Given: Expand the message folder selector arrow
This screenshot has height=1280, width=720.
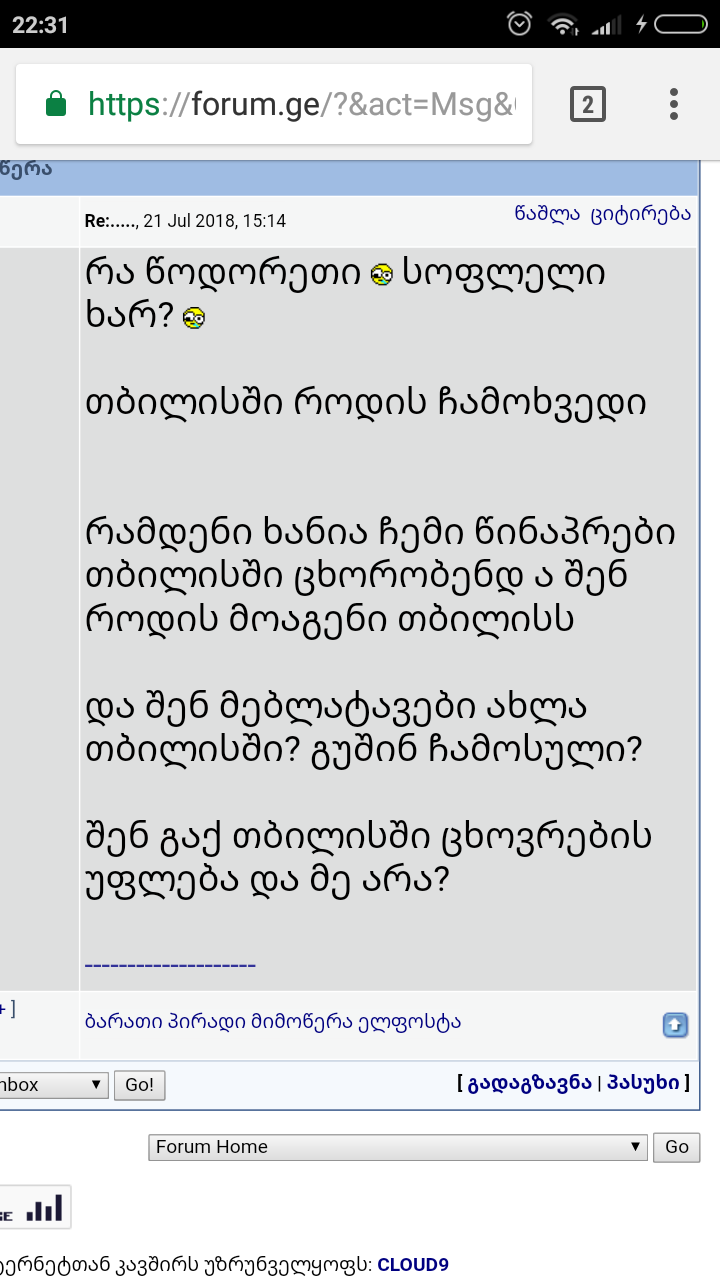Looking at the screenshot, I should point(96,1084).
